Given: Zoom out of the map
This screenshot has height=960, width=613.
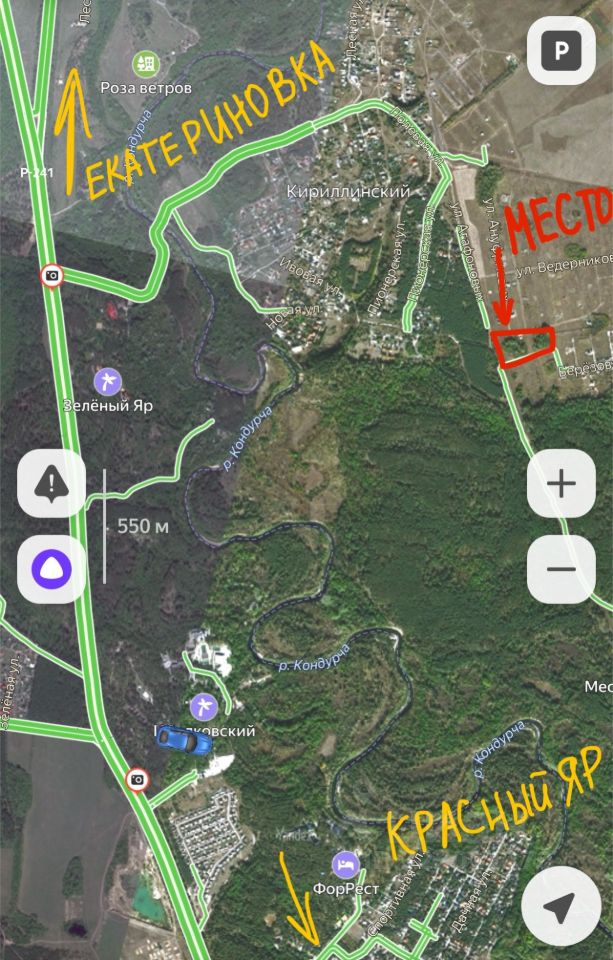Looking at the screenshot, I should pyautogui.click(x=561, y=570).
